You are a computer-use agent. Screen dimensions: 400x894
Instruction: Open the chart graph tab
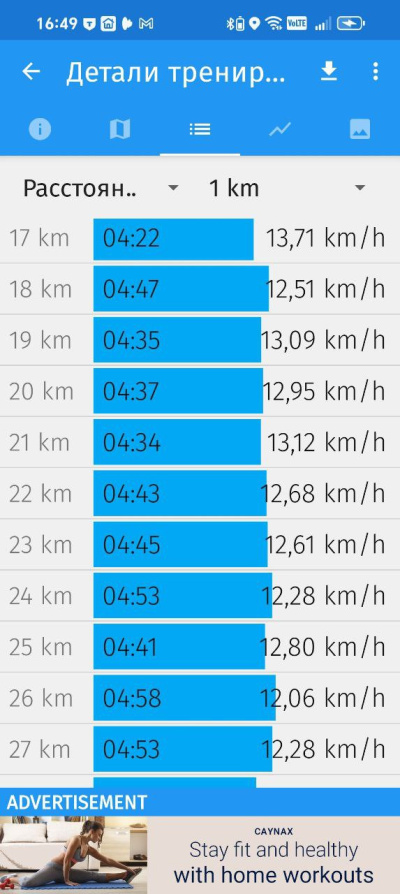(x=280, y=129)
